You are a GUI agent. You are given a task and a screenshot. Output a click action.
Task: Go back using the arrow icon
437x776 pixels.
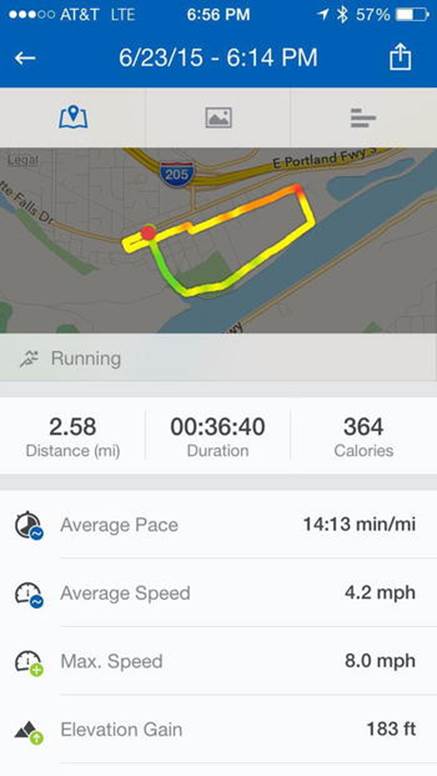pos(25,58)
